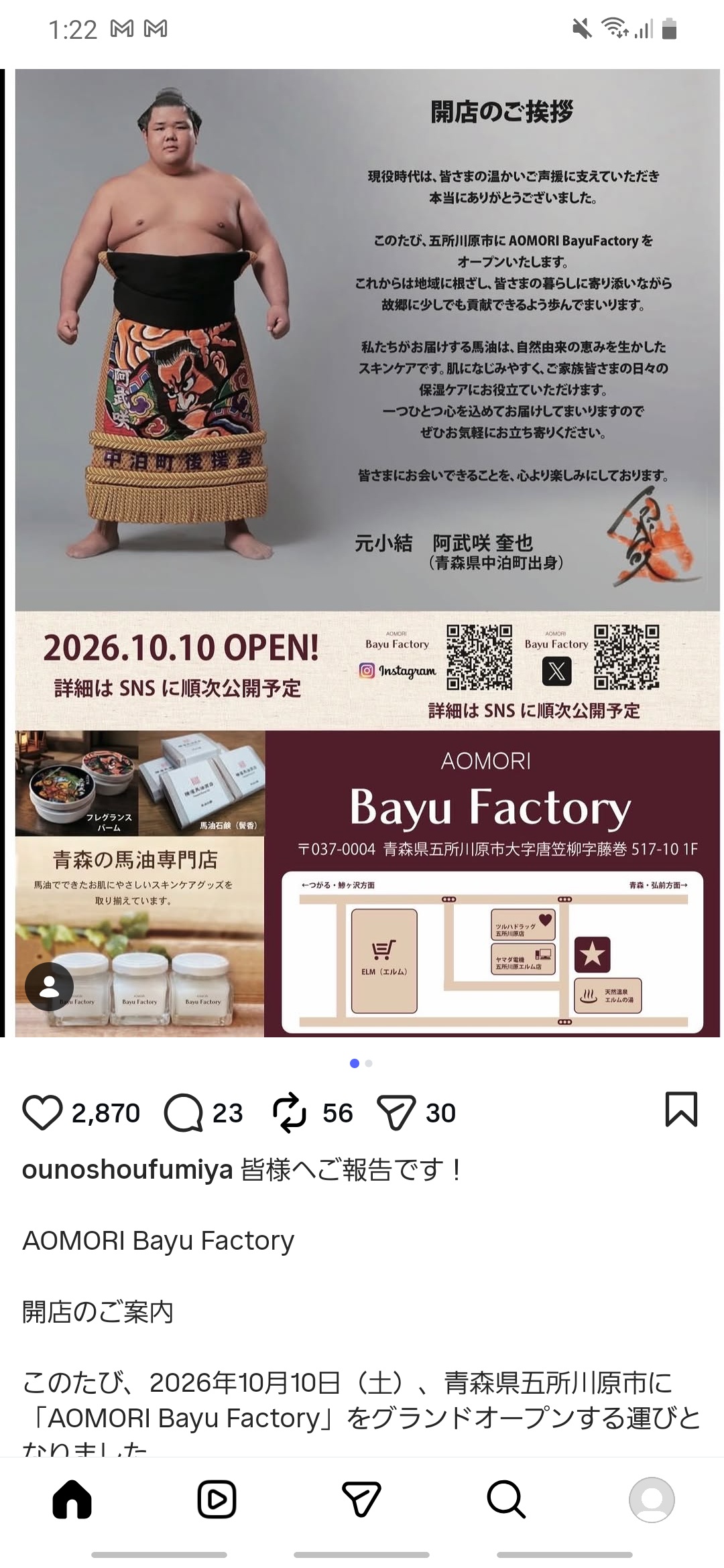Open comments on the post
This screenshot has width=724, height=1568.
tap(184, 1112)
